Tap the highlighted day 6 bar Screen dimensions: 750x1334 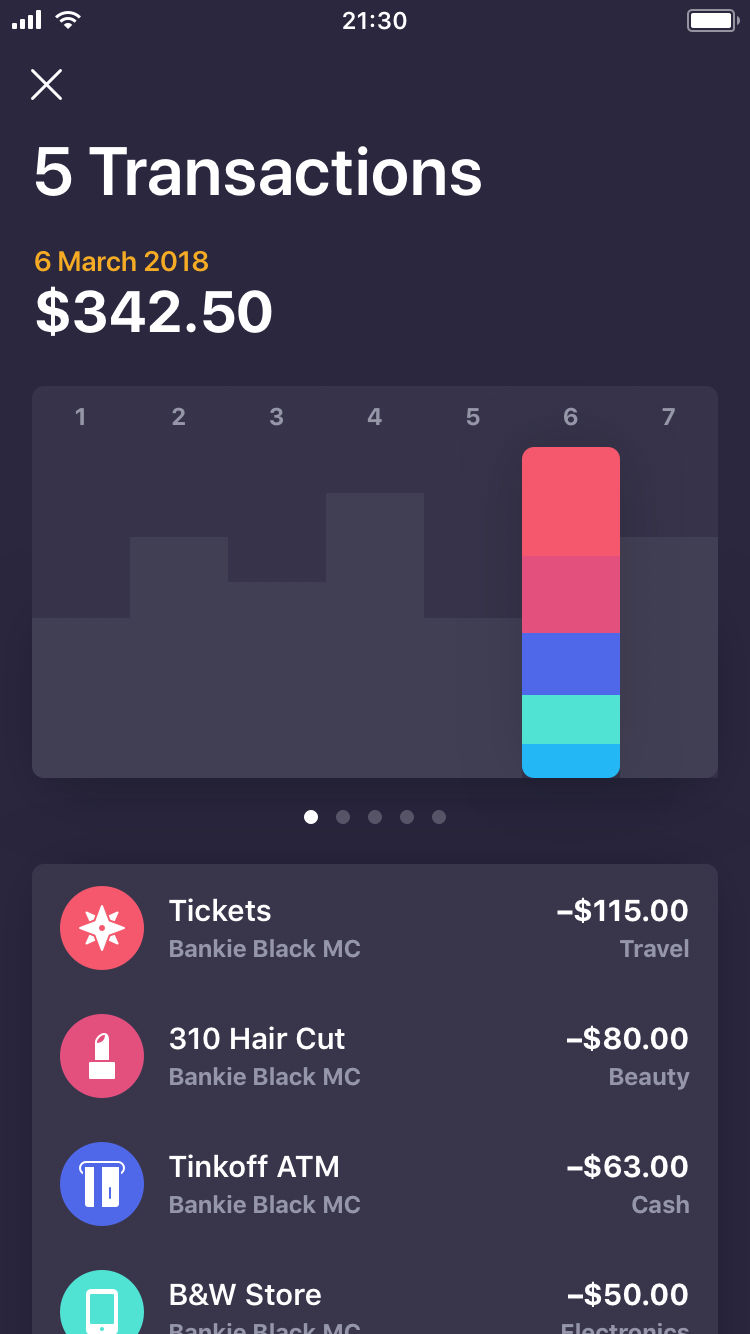(x=571, y=612)
